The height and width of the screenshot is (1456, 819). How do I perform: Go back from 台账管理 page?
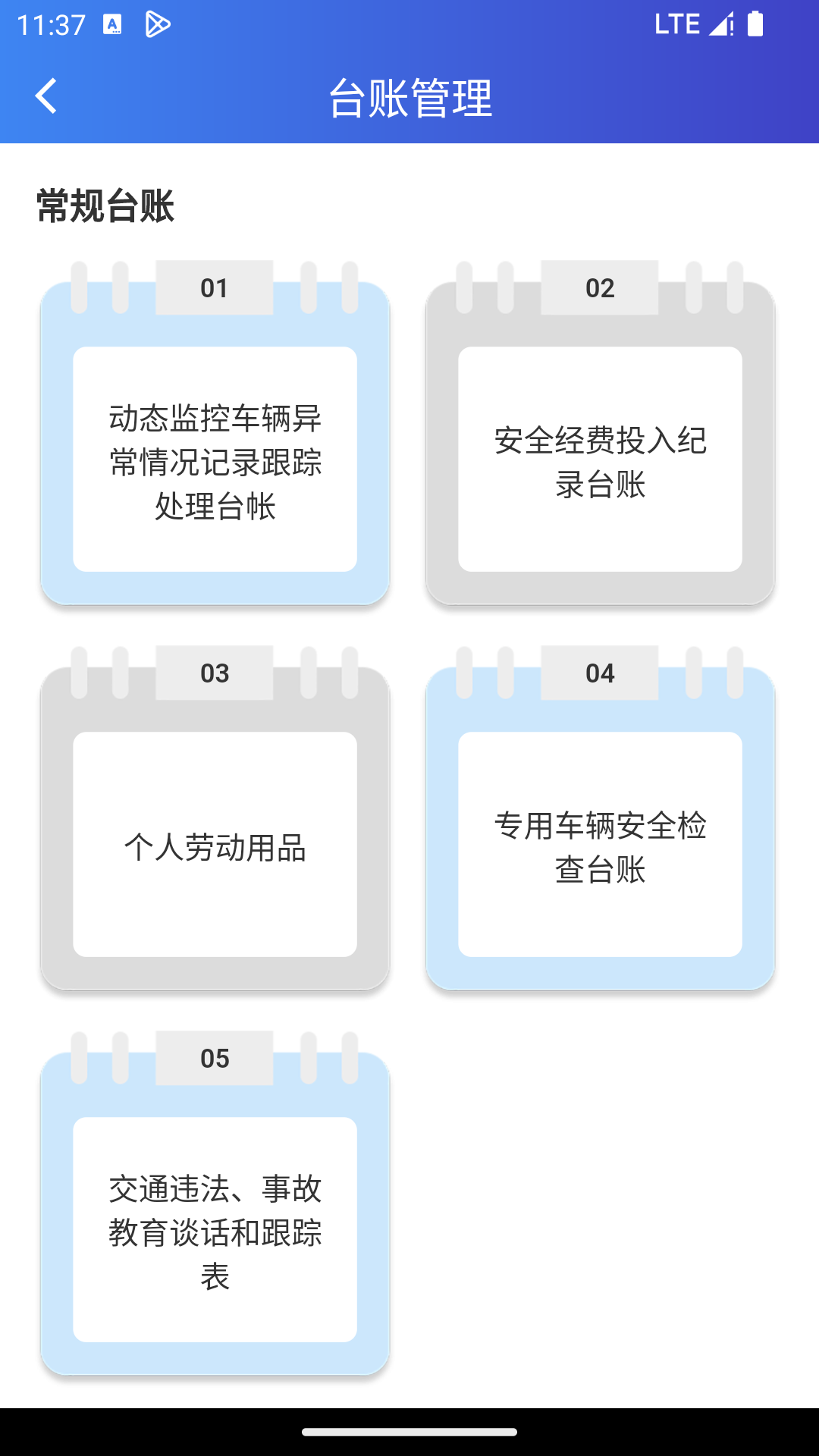coord(46,96)
